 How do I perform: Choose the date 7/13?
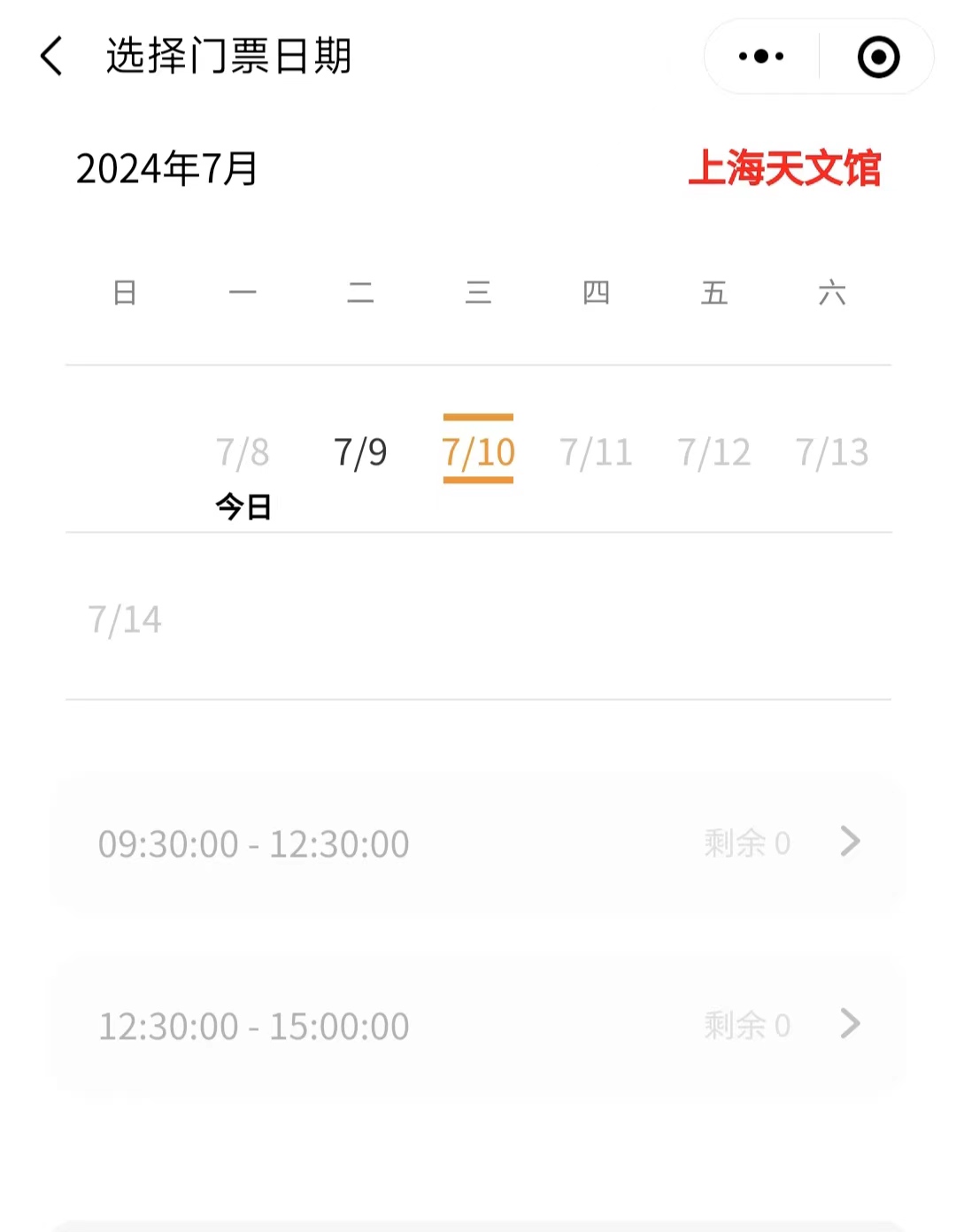click(831, 452)
